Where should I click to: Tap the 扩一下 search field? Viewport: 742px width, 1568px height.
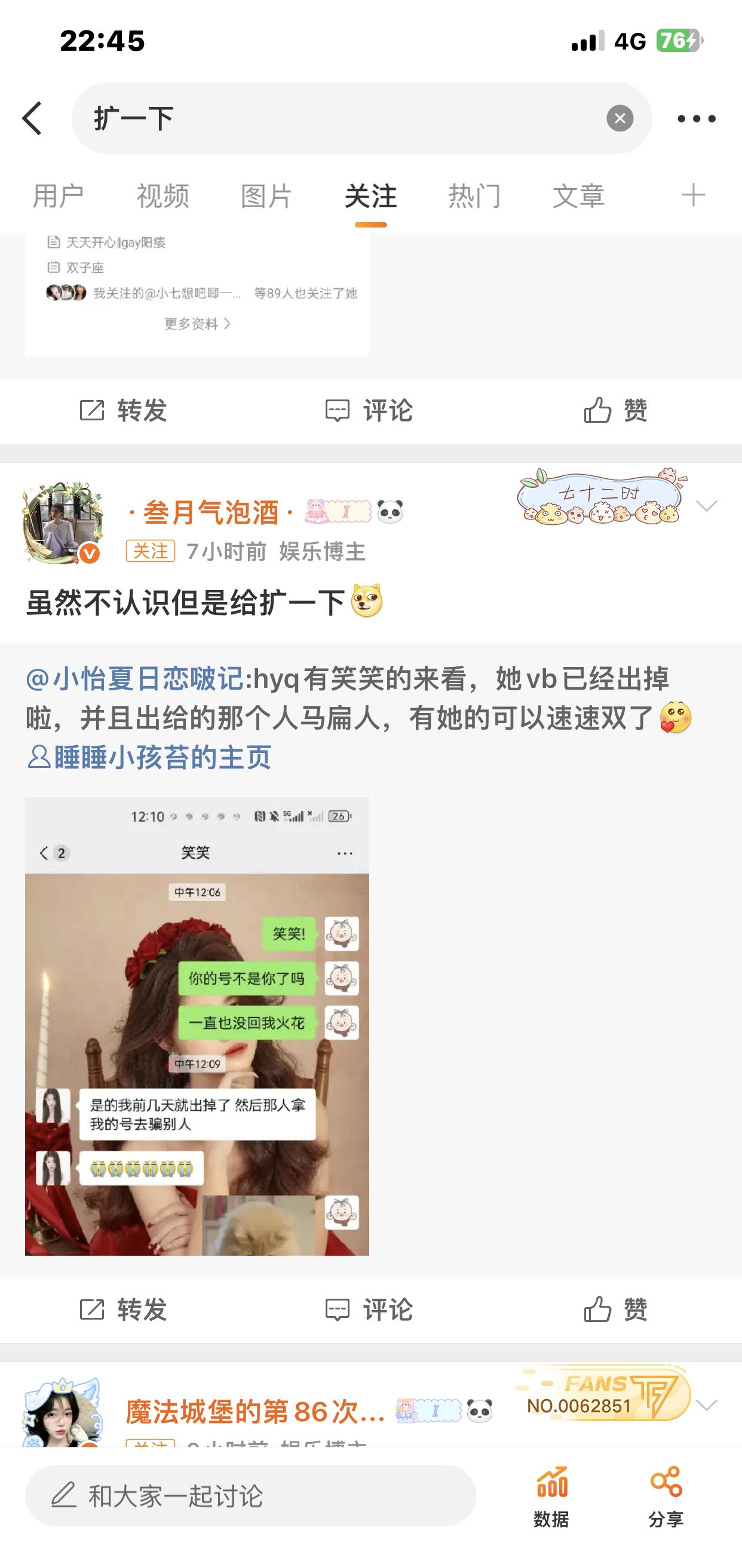(362, 118)
